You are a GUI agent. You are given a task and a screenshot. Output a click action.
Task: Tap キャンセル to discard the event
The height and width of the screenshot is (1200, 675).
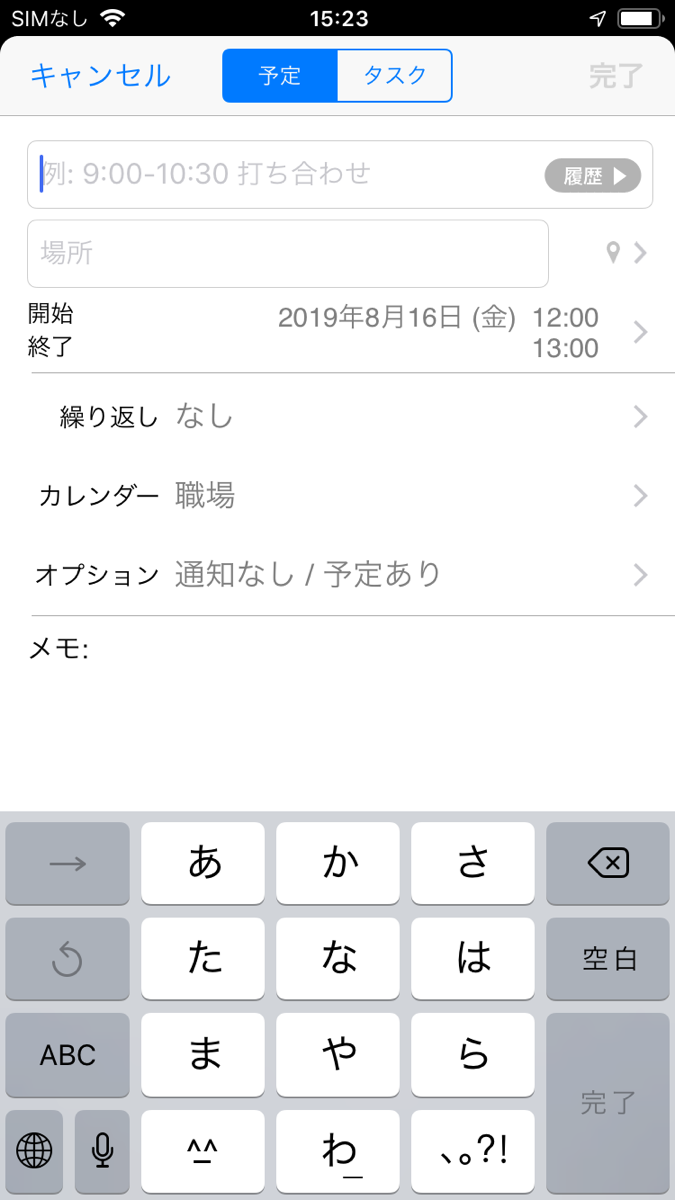(100, 76)
